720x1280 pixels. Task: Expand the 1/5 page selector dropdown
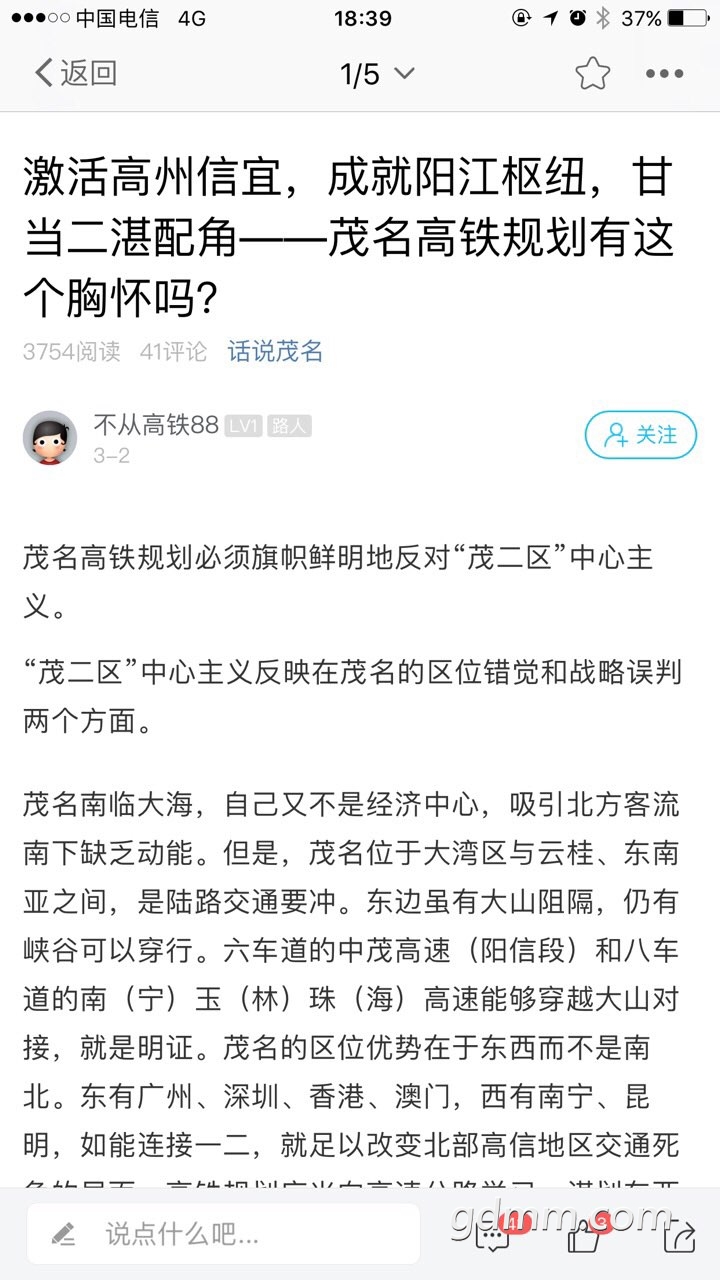pos(377,74)
